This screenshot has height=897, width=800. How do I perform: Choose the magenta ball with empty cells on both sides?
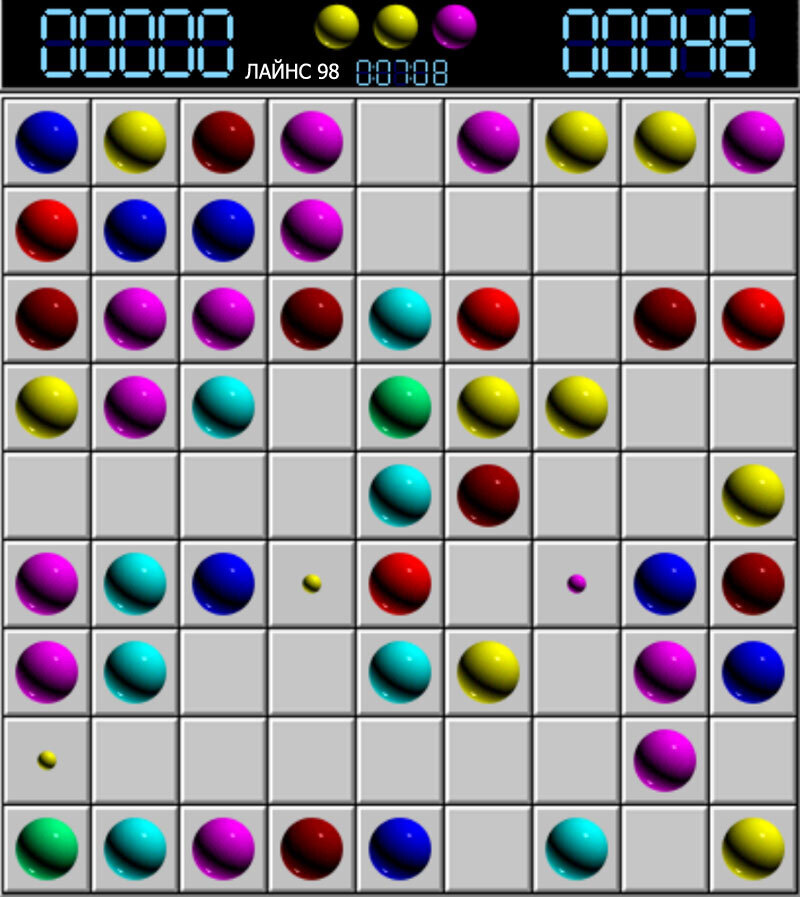[x=664, y=760]
